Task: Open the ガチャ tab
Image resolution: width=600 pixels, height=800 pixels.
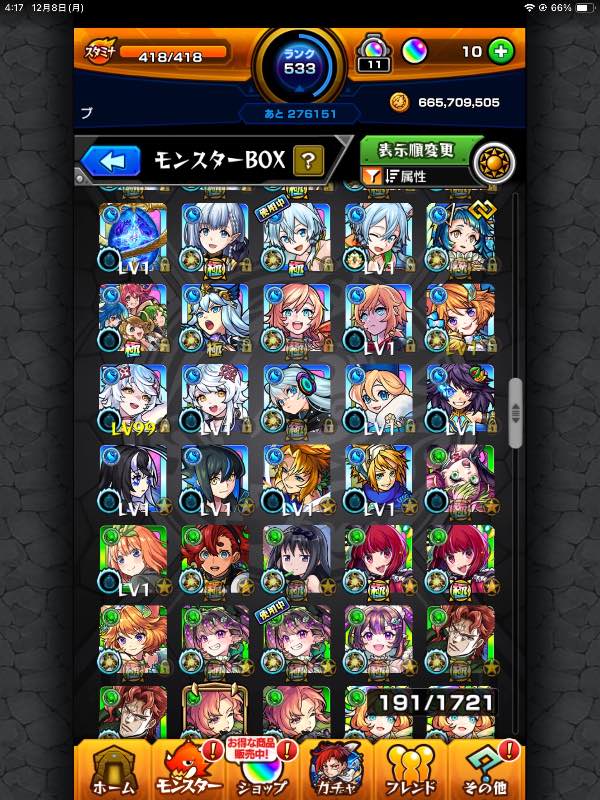Action: pos(337,770)
